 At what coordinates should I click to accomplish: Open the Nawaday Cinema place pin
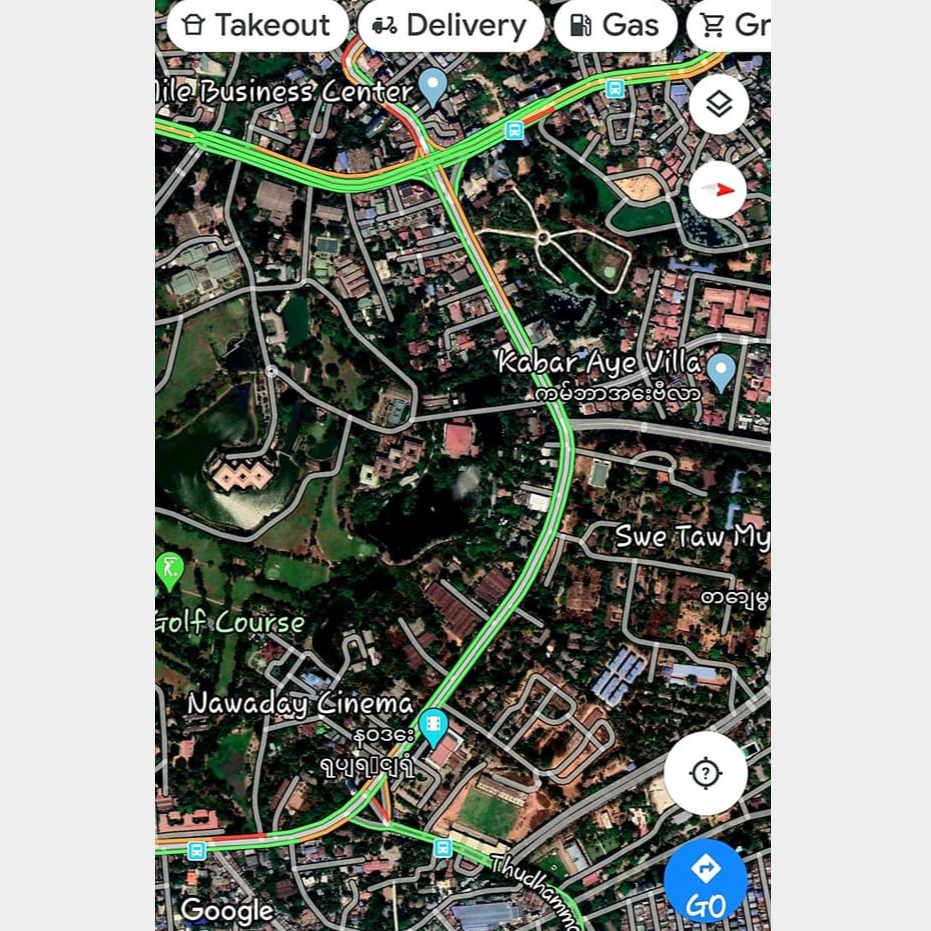433,726
